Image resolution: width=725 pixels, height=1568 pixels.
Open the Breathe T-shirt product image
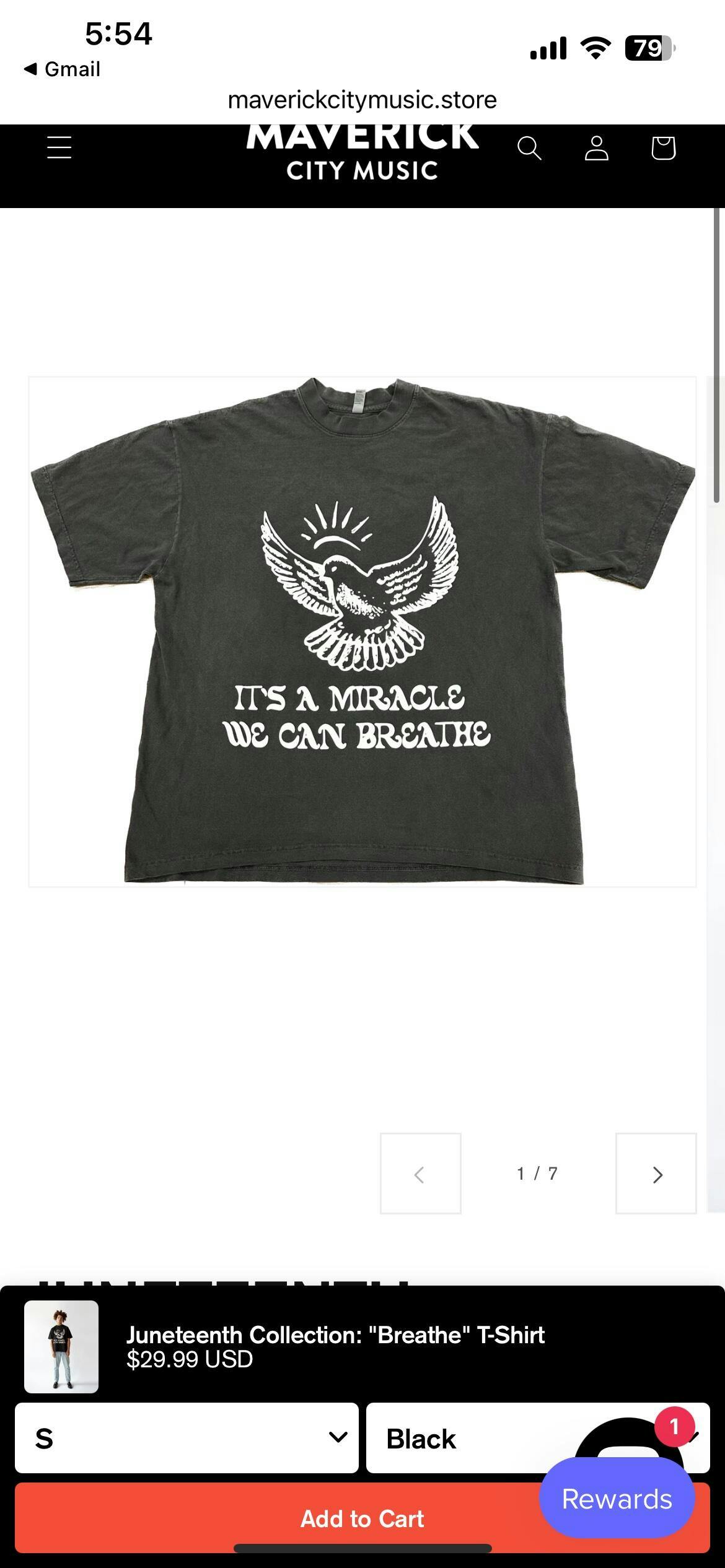coord(362,632)
